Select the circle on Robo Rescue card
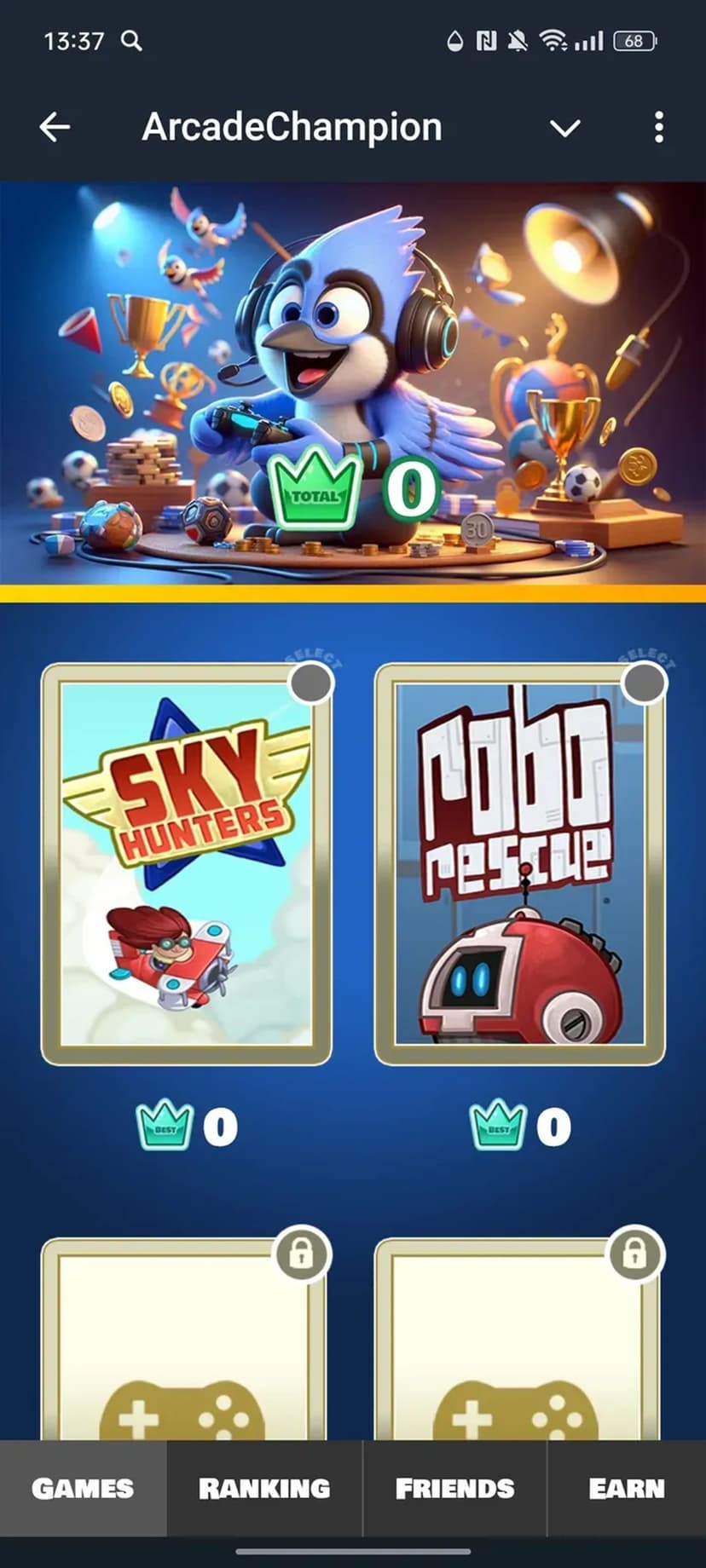The height and width of the screenshot is (1568, 706). [644, 683]
